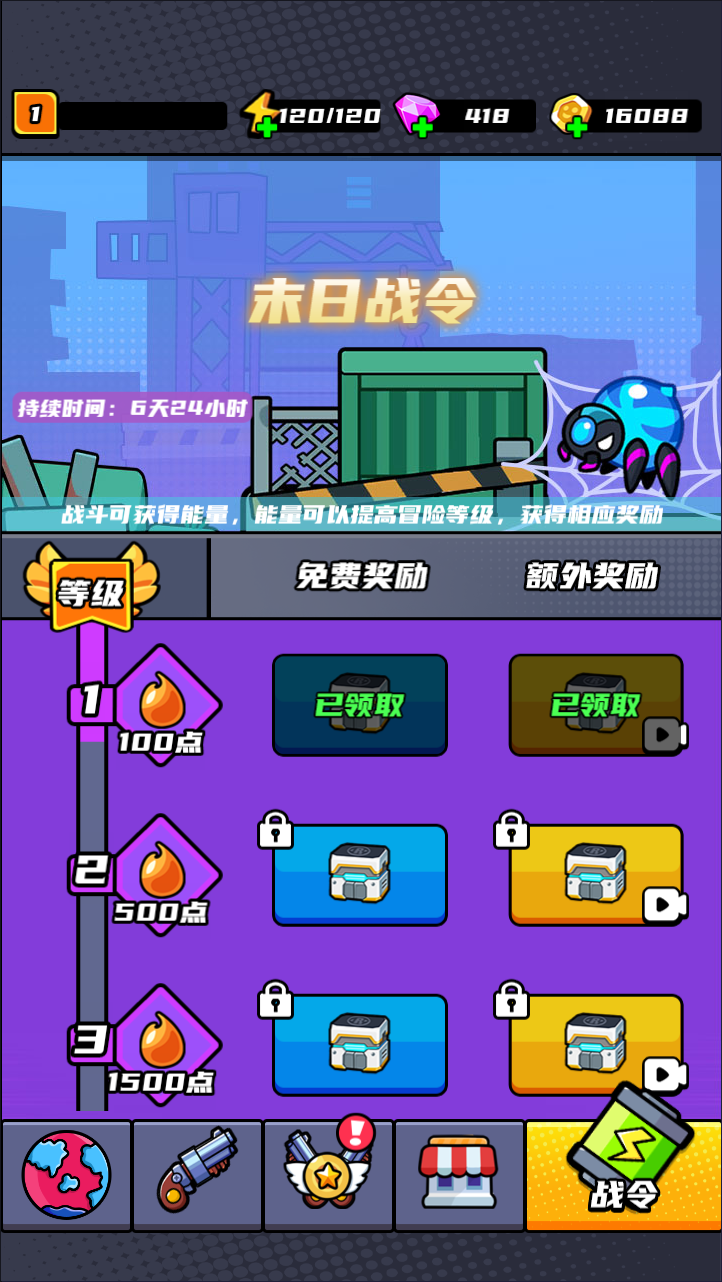Go to the shop tab
The image size is (722, 1282).
tap(459, 1175)
